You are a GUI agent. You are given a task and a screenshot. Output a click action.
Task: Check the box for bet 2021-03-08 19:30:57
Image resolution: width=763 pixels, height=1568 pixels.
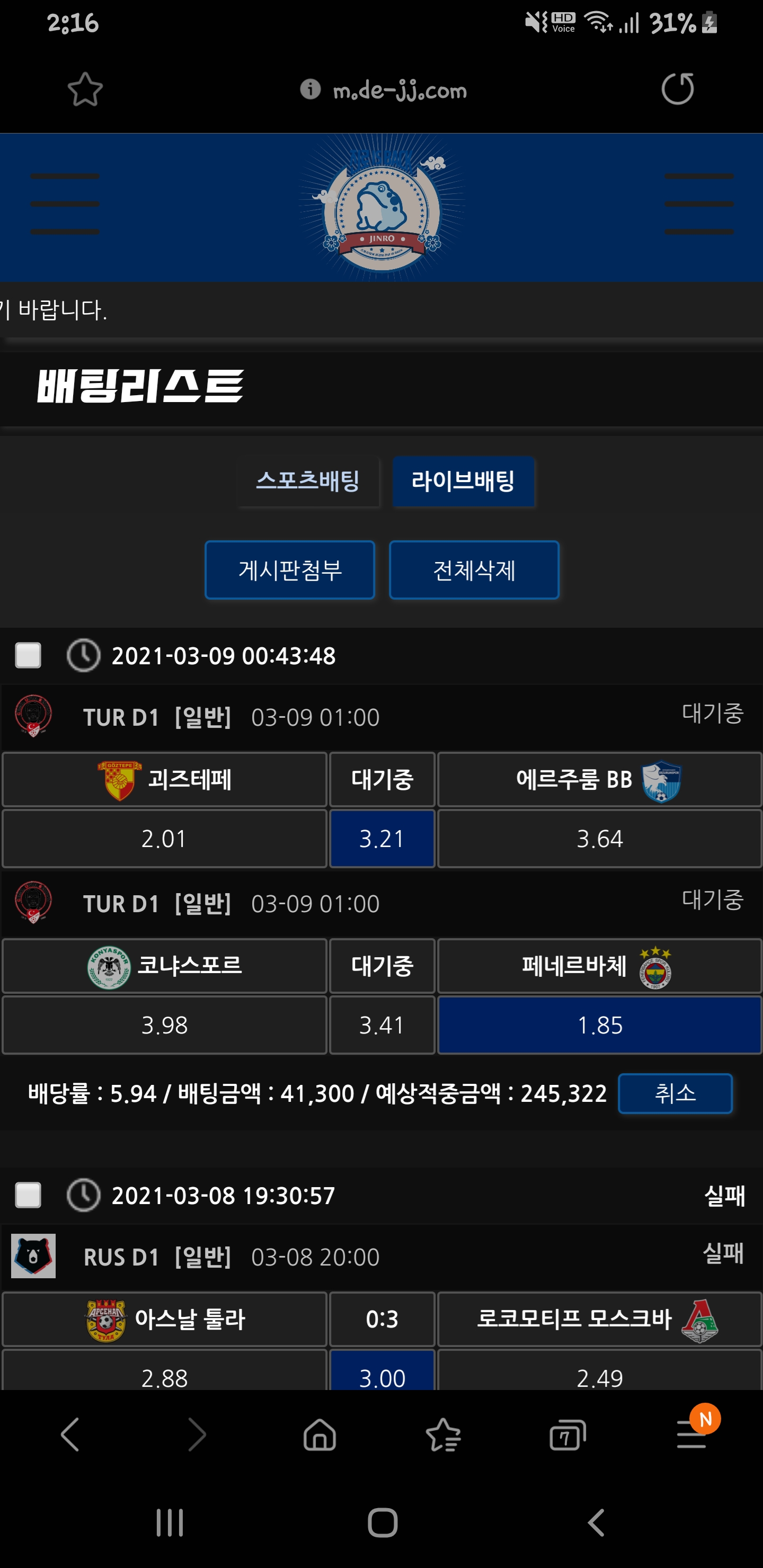tap(28, 1195)
